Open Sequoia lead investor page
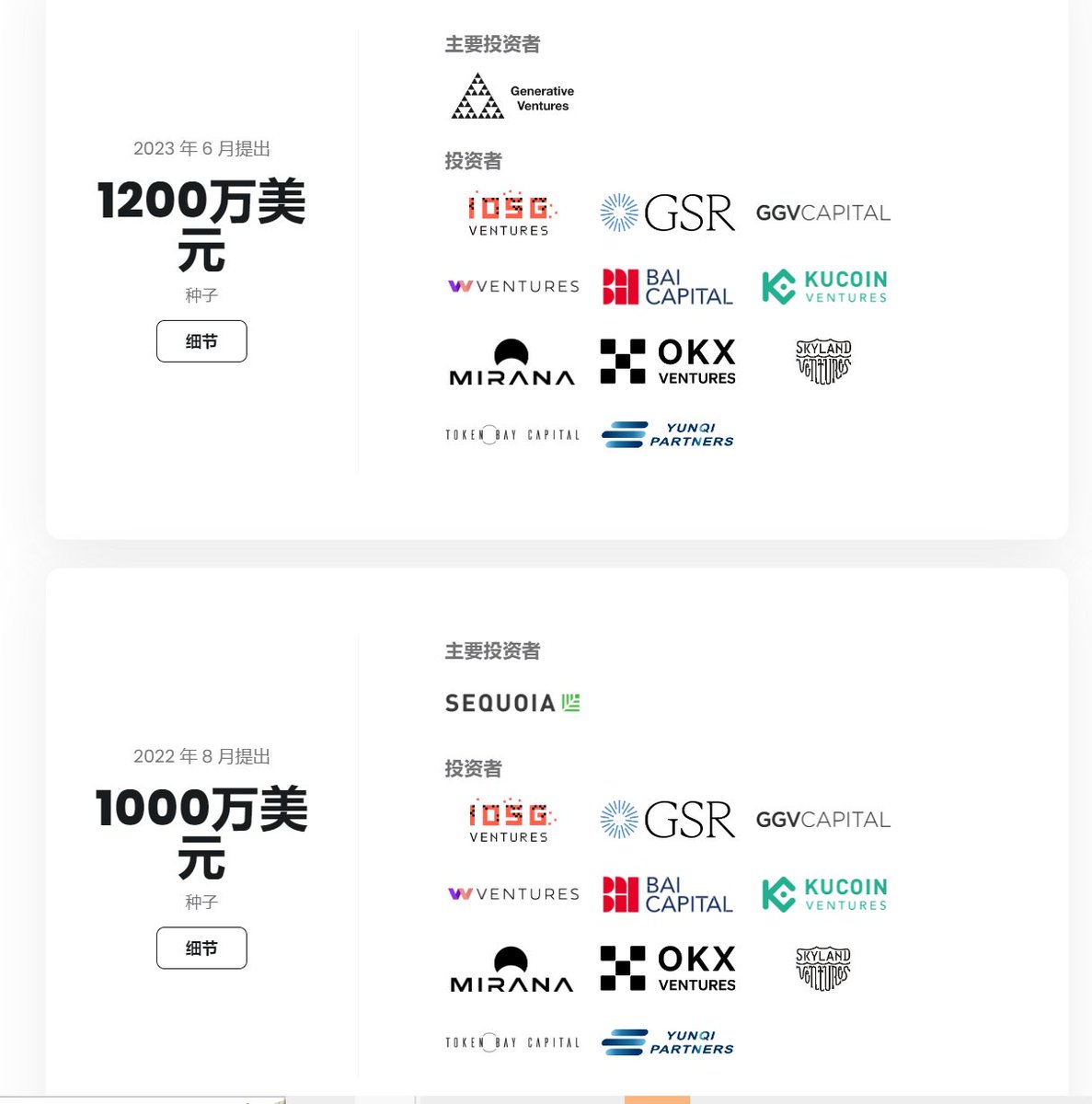The image size is (1092, 1104). coord(512,703)
